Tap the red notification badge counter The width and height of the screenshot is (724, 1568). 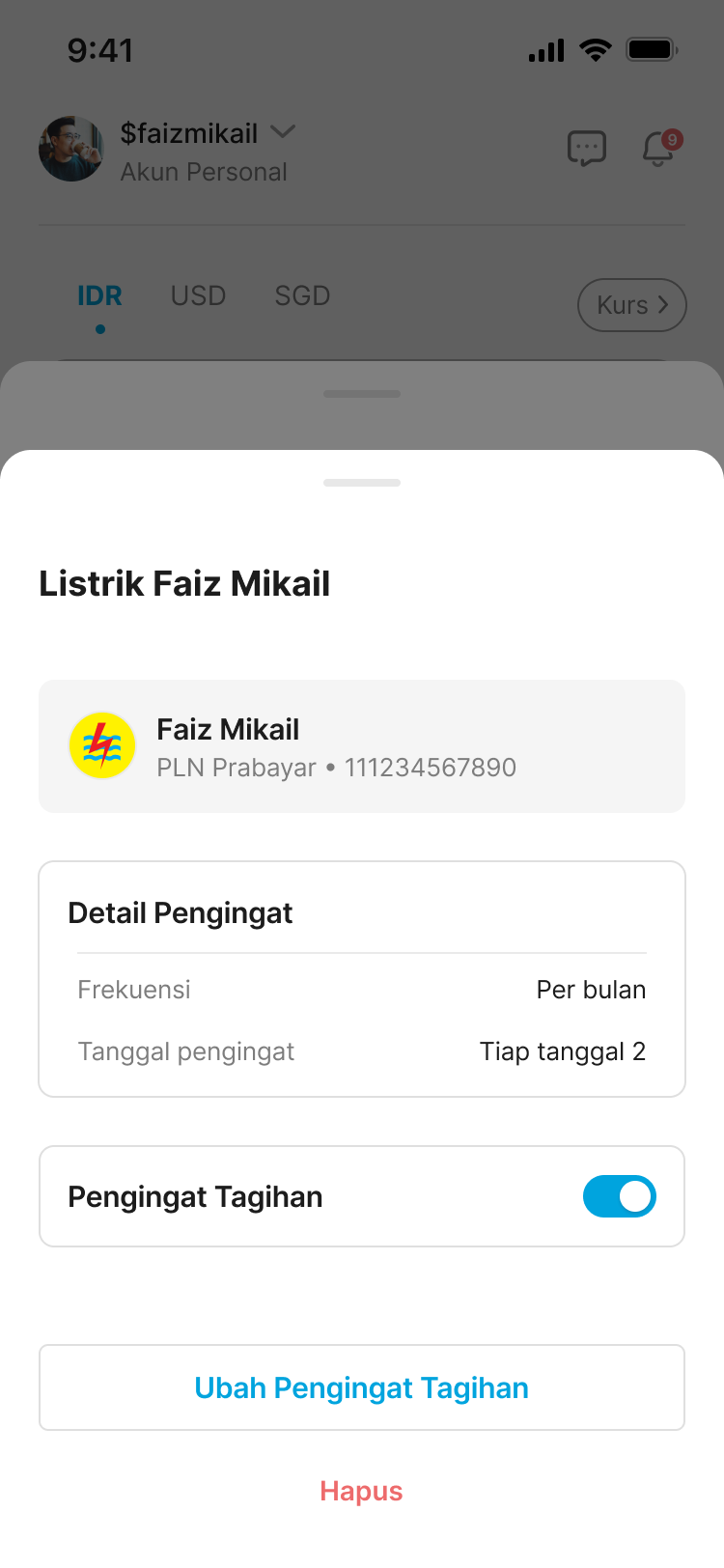click(674, 137)
